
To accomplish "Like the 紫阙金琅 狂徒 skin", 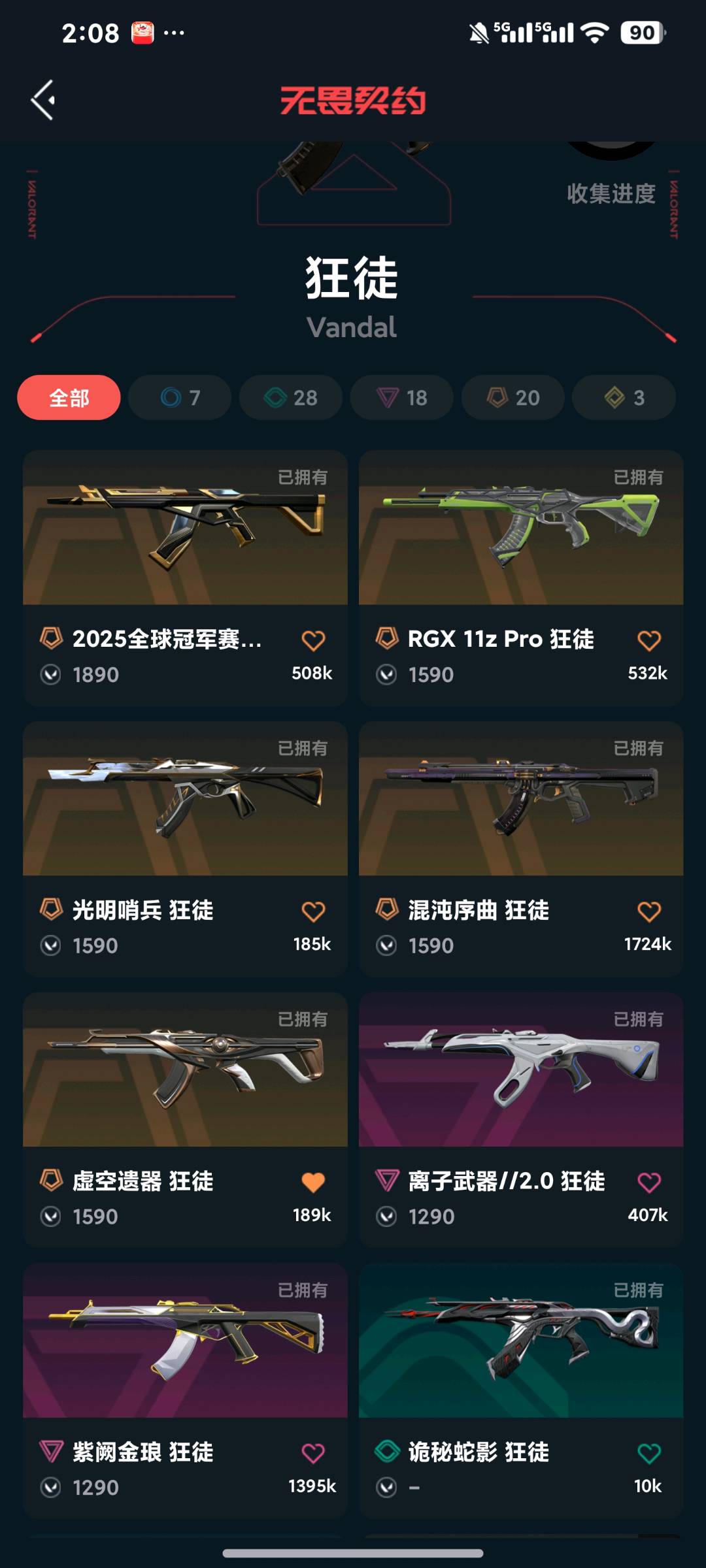I will pyautogui.click(x=313, y=1454).
